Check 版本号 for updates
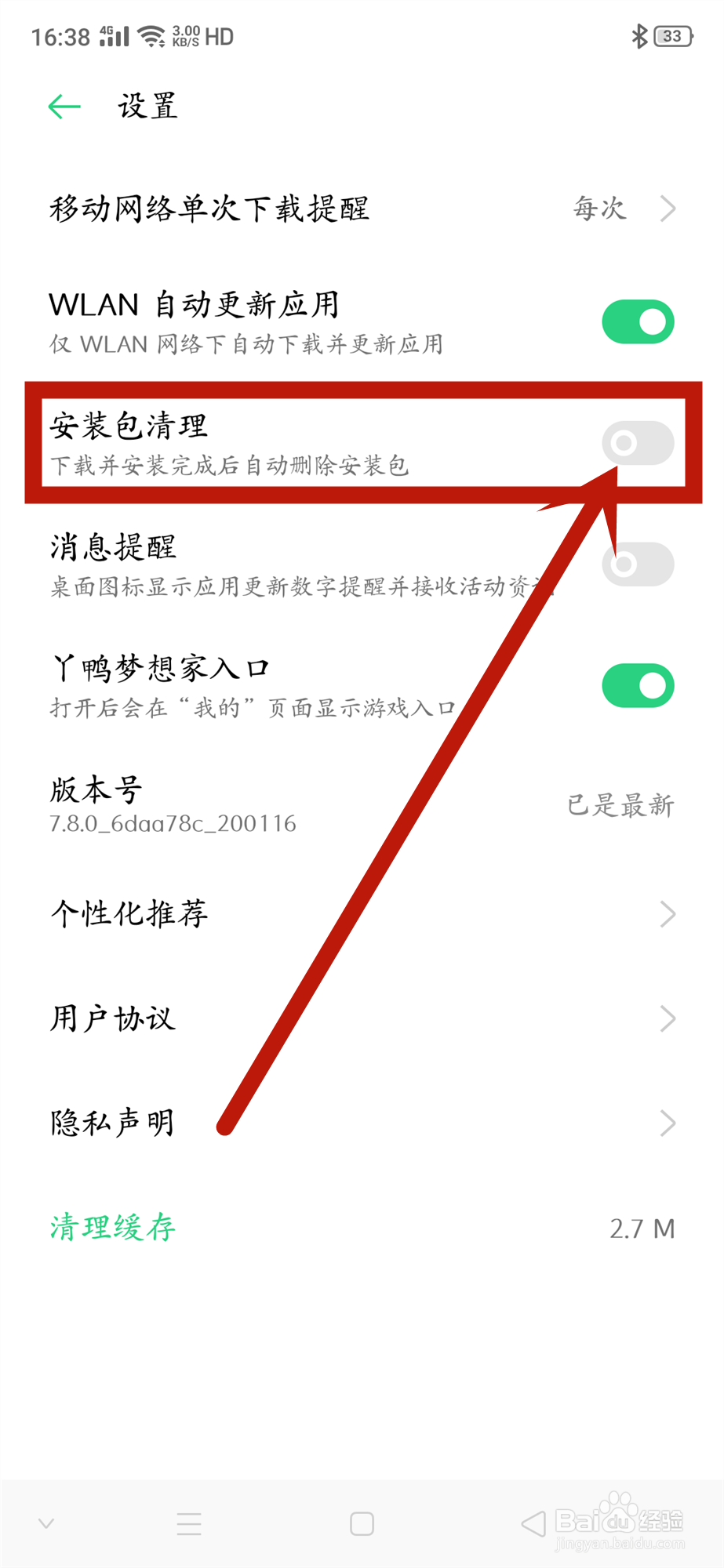The width and height of the screenshot is (724, 1568). click(235, 804)
